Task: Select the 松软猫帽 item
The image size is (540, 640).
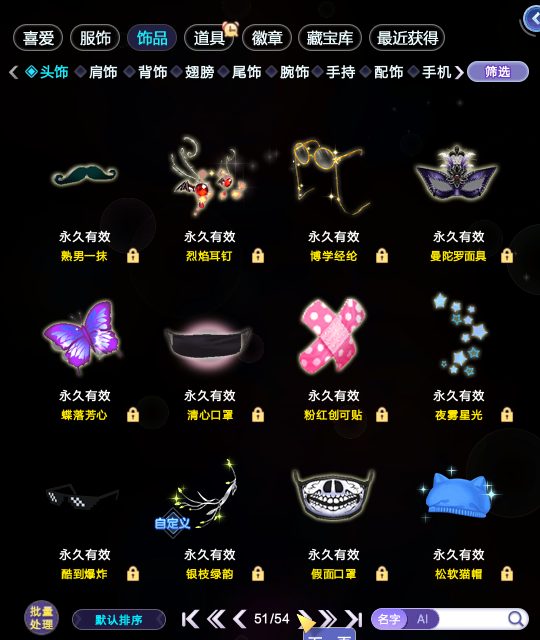Action: tap(458, 495)
